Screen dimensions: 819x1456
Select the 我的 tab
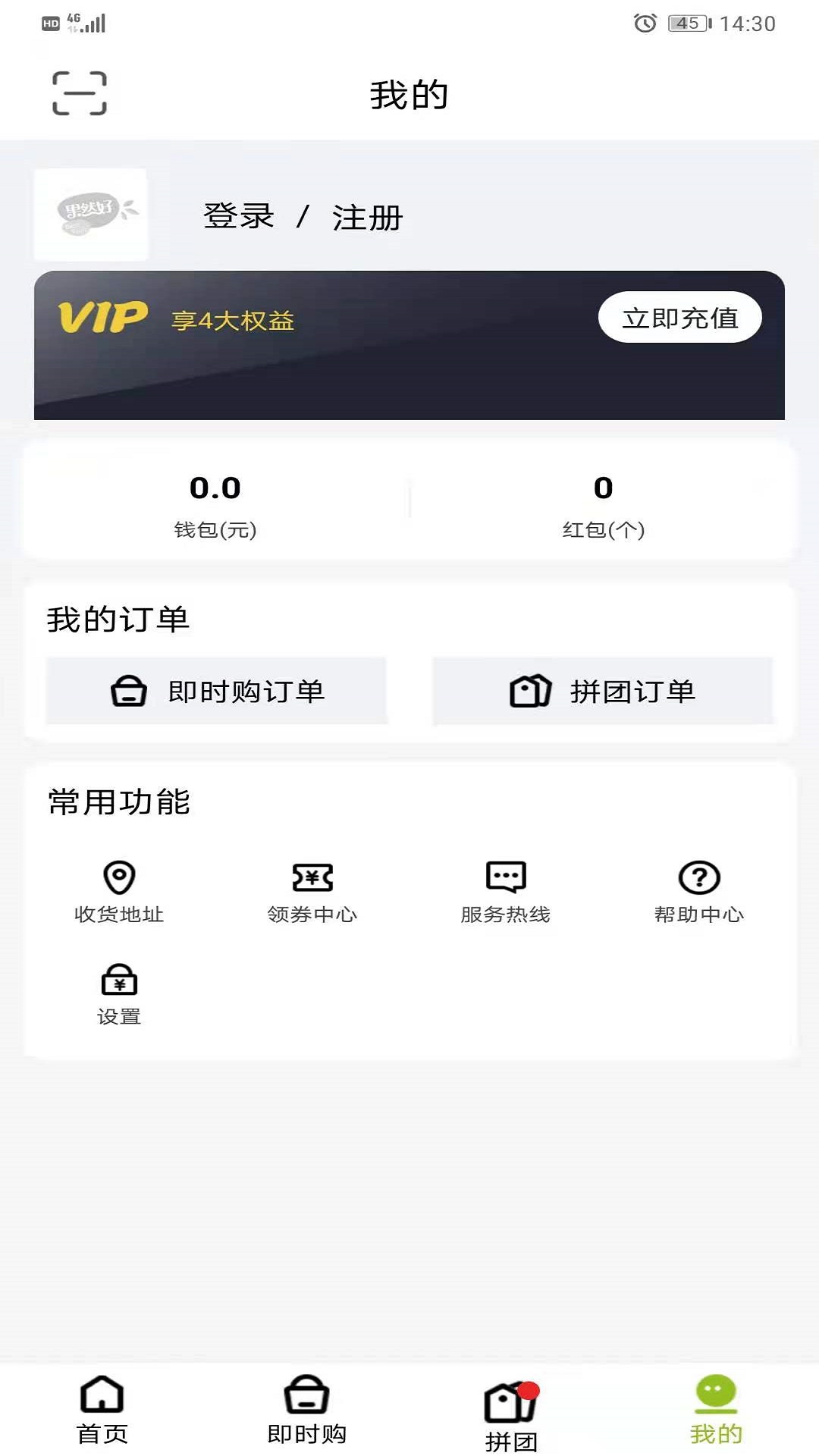tap(716, 1410)
